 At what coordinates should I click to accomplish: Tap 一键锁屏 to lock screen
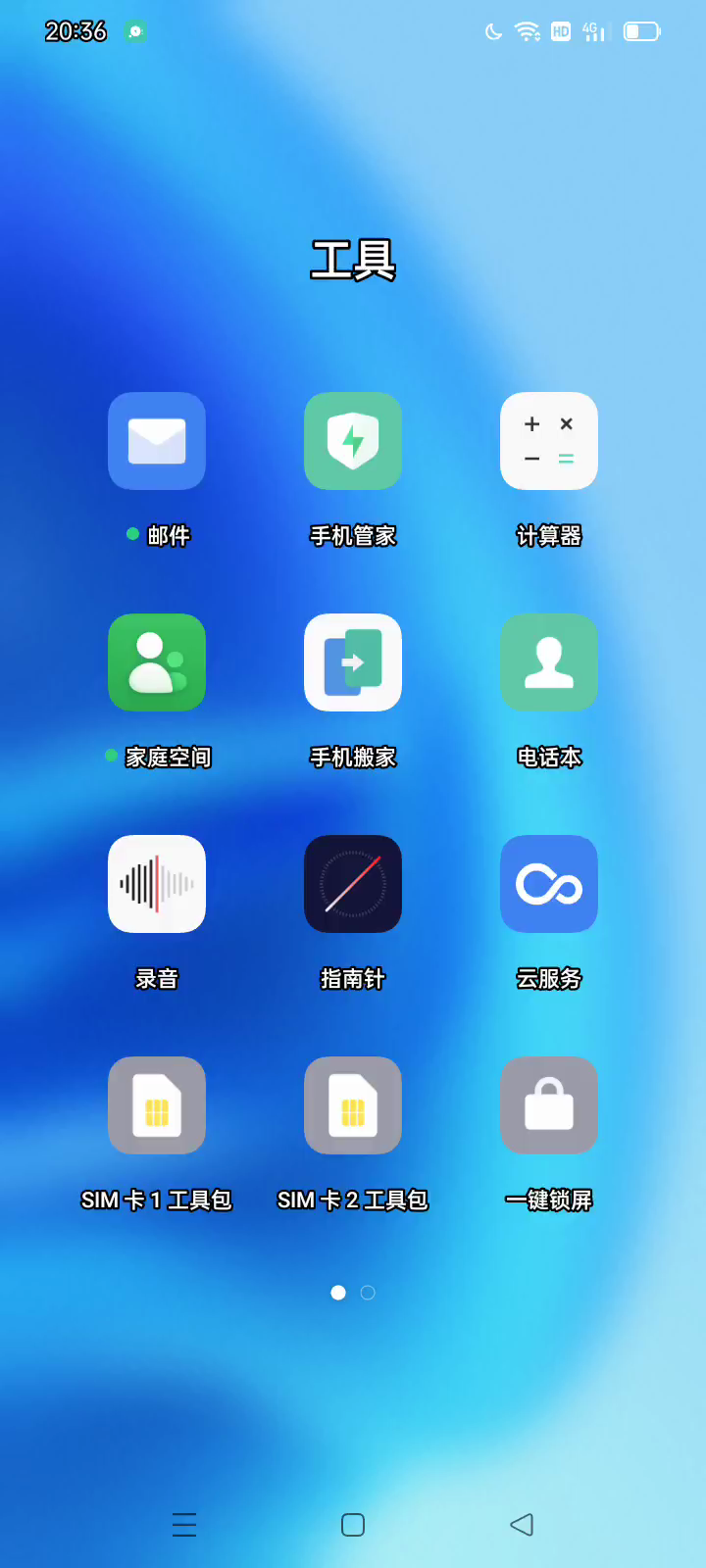coord(549,1105)
